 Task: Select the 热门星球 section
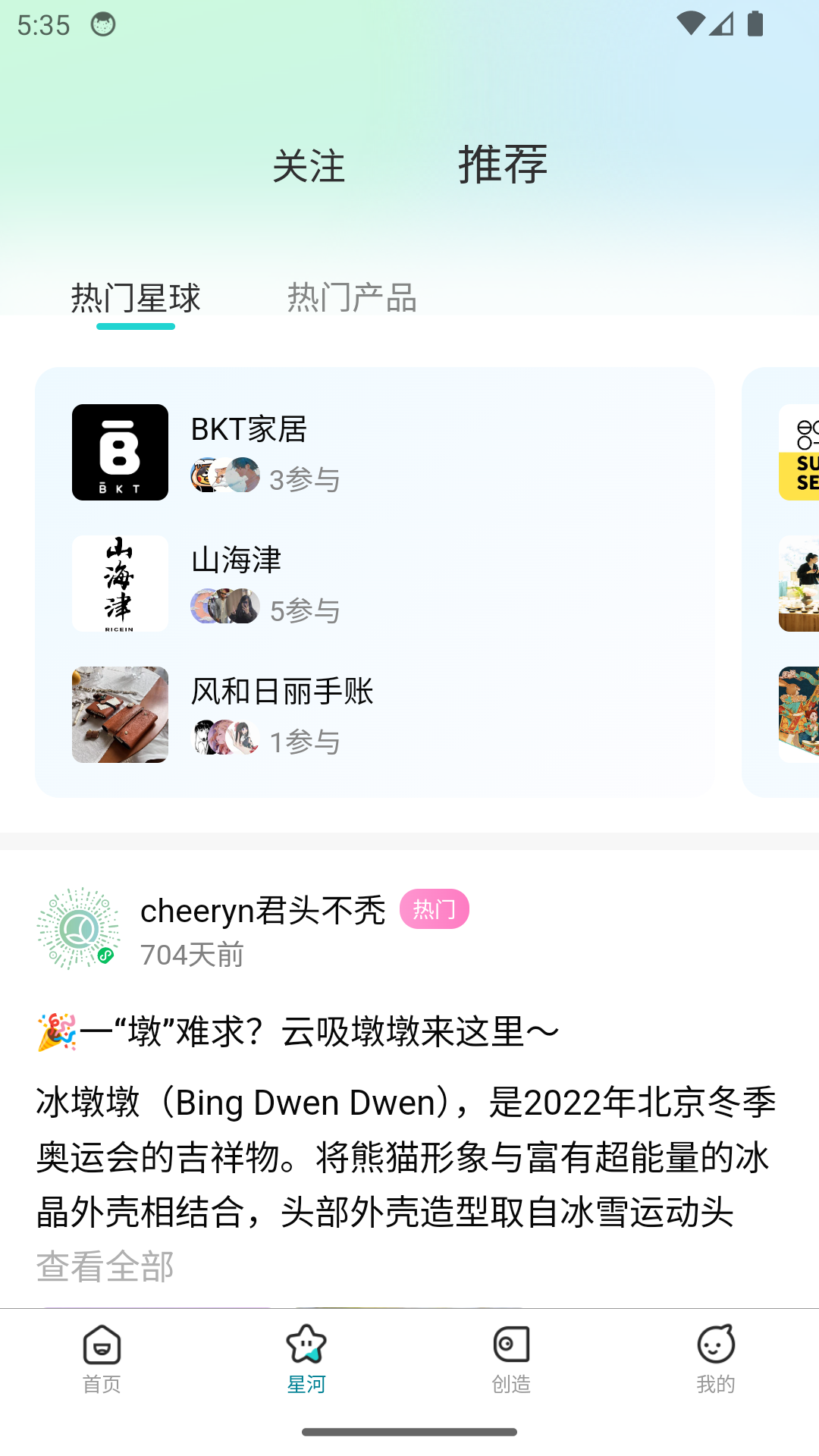tap(136, 298)
